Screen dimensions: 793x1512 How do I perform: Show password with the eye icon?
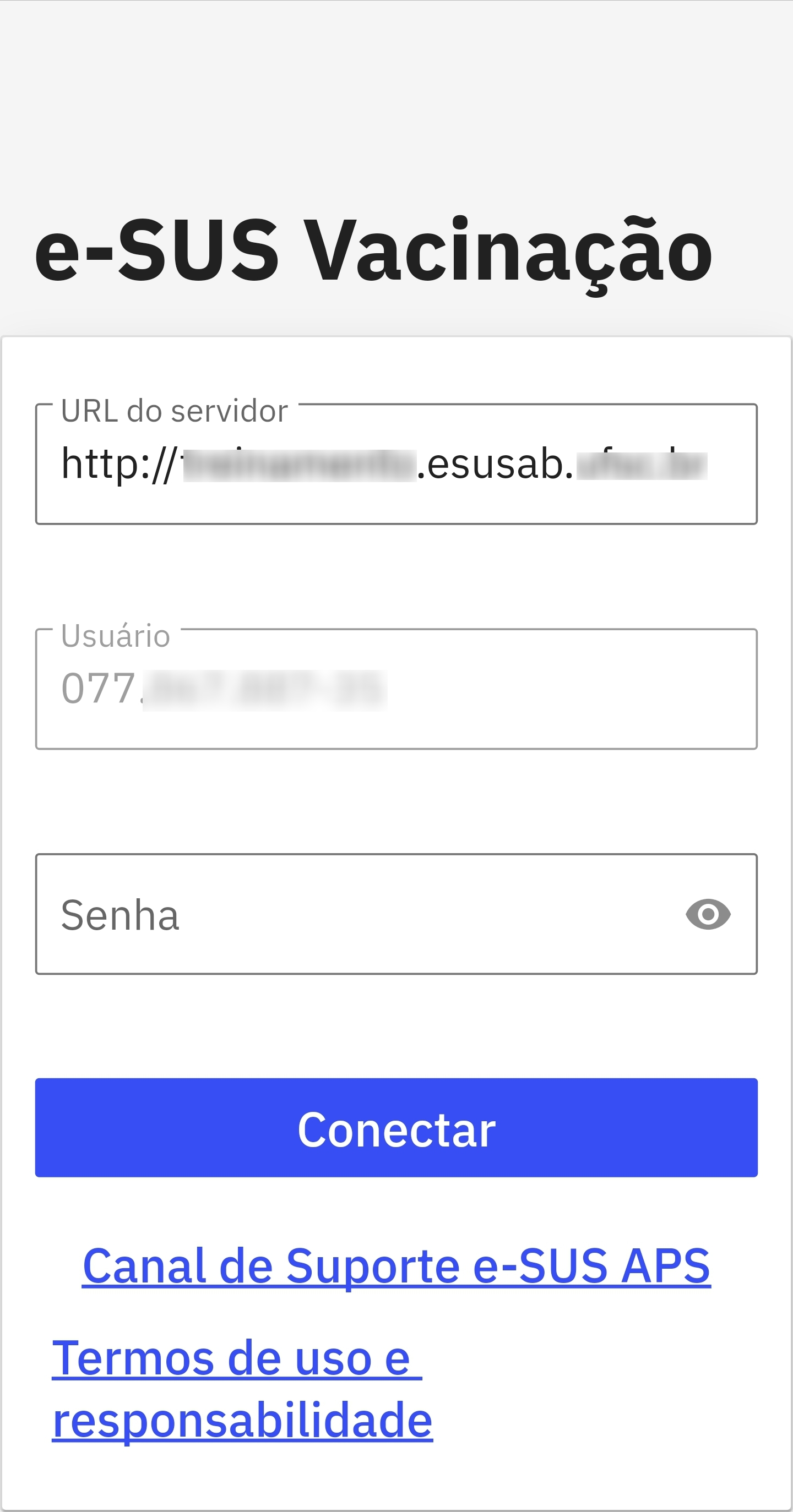tap(708, 914)
